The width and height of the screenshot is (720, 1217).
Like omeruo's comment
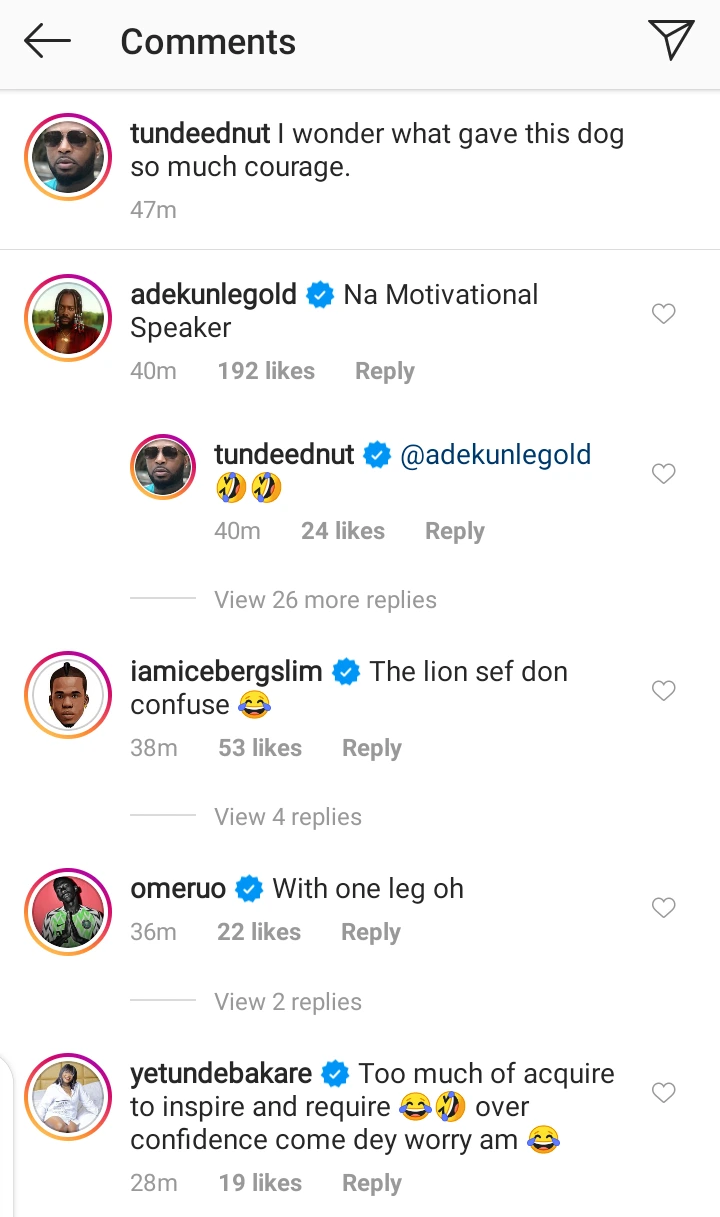click(663, 908)
